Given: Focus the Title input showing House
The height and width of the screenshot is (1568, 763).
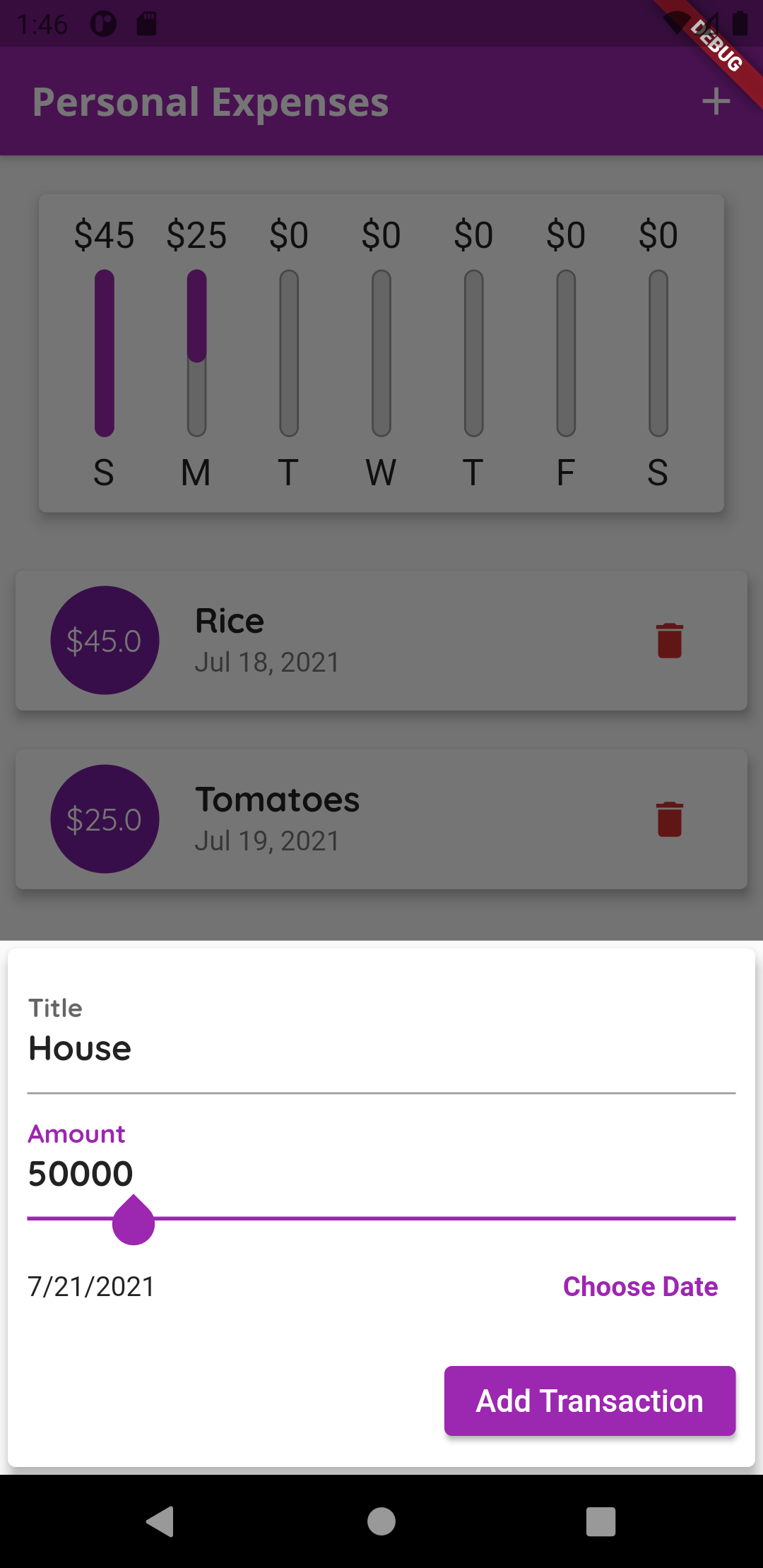Looking at the screenshot, I should 80,1048.
